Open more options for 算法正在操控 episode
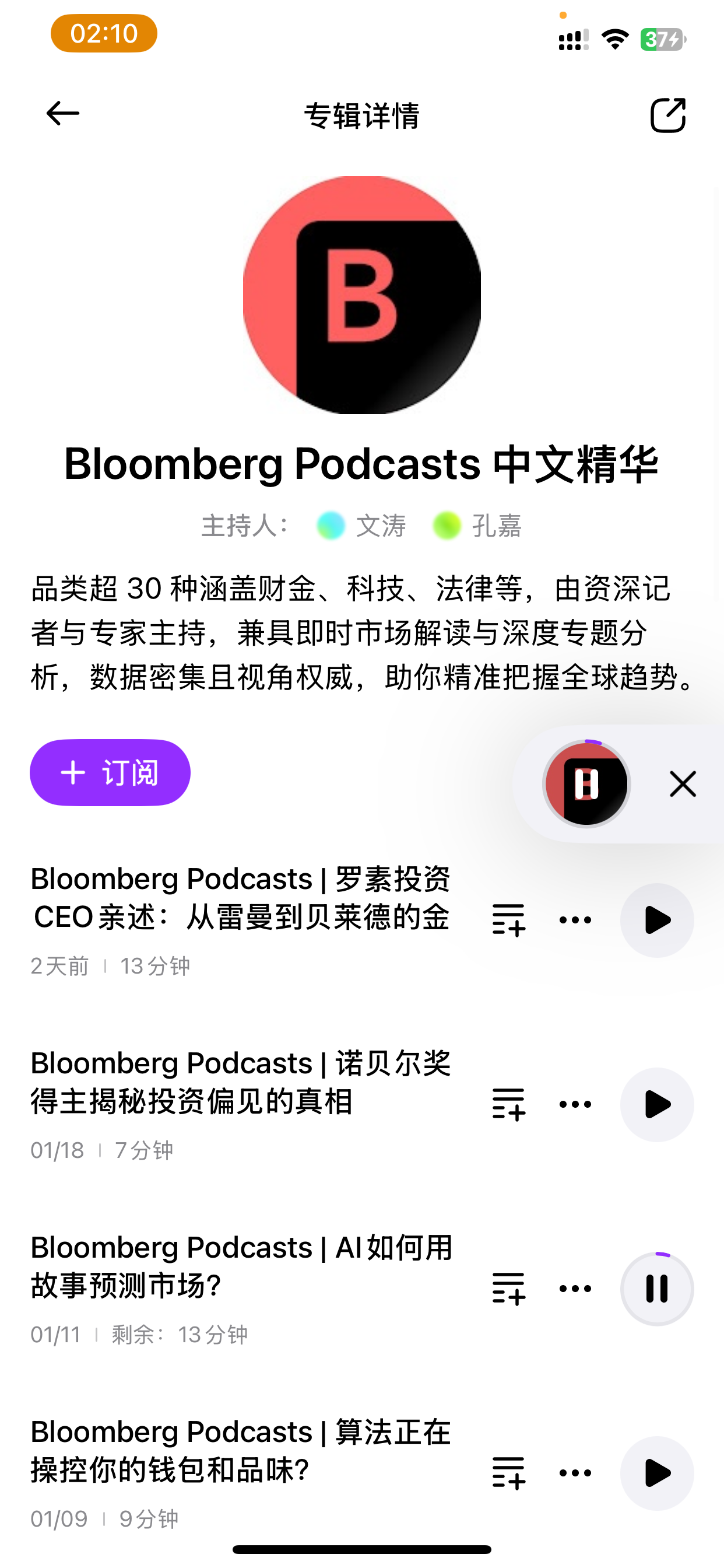 pyautogui.click(x=575, y=1473)
